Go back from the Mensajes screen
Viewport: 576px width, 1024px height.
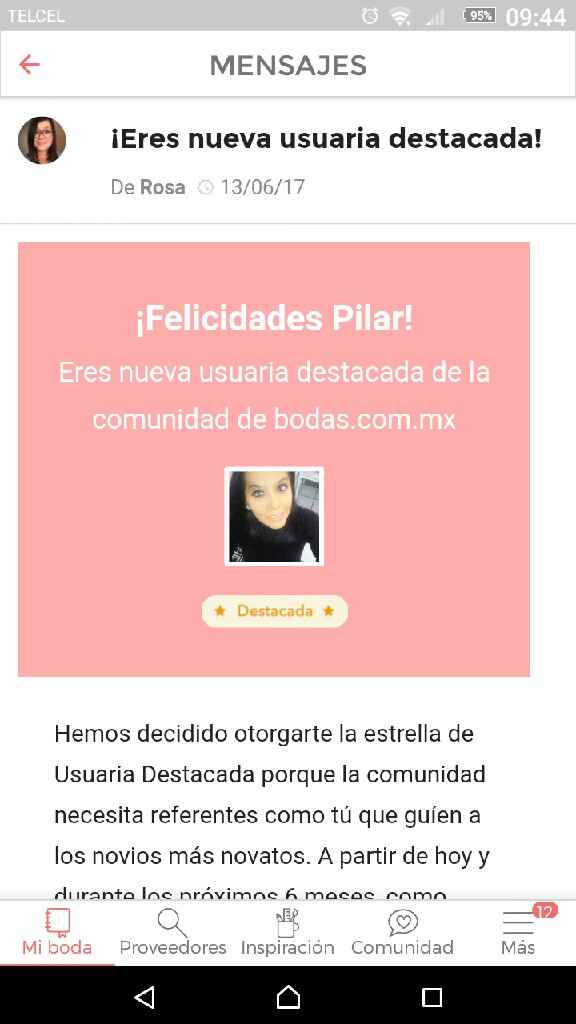click(29, 65)
